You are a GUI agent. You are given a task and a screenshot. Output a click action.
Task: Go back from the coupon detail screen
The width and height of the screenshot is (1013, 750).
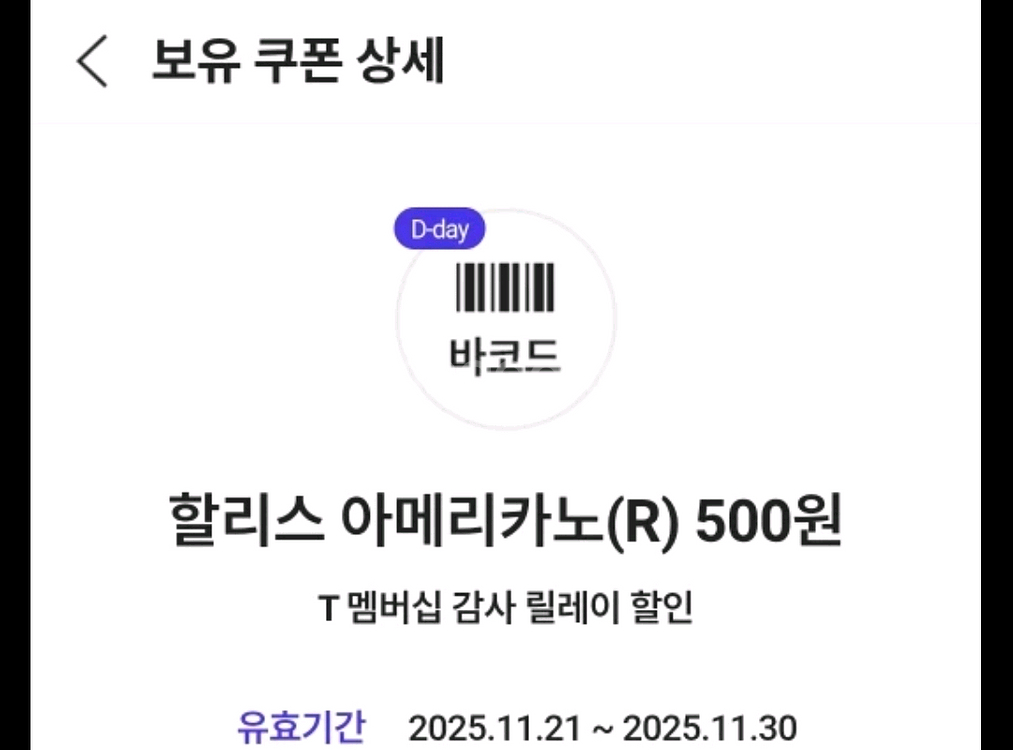(x=92, y=62)
